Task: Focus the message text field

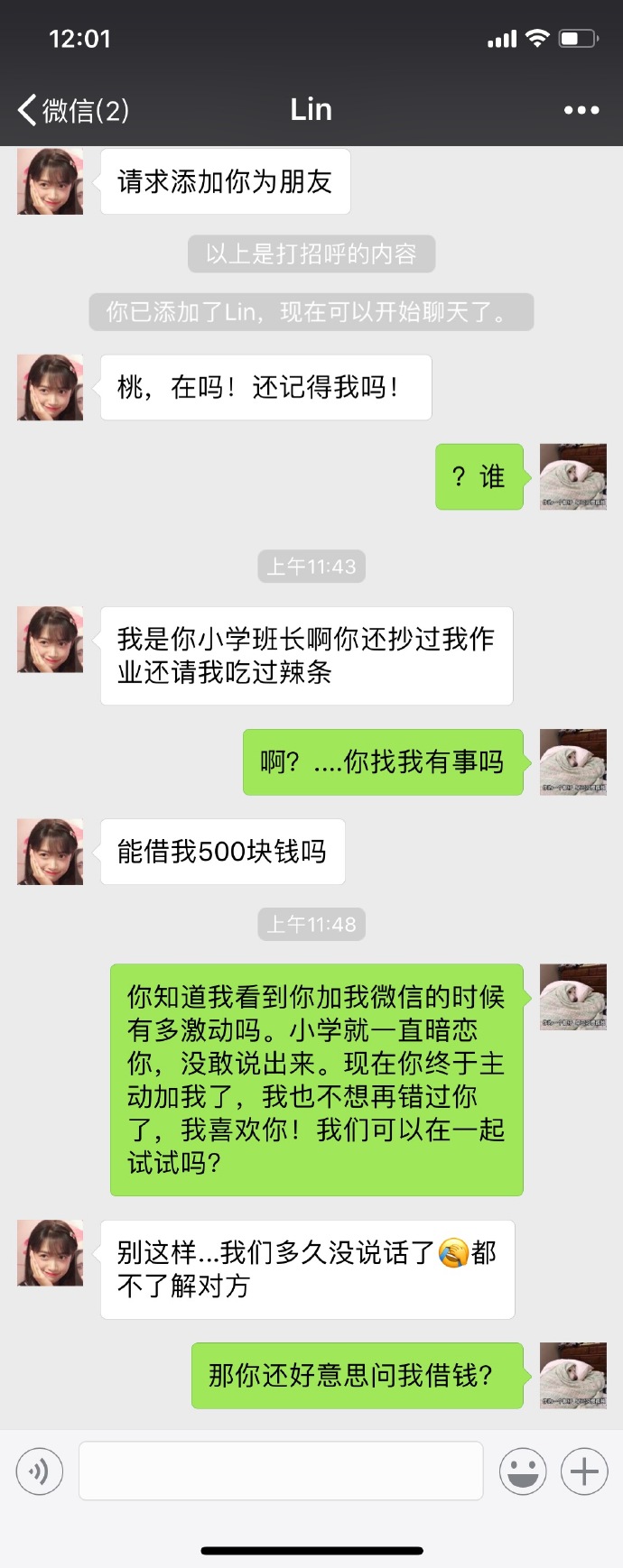Action: [281, 1471]
